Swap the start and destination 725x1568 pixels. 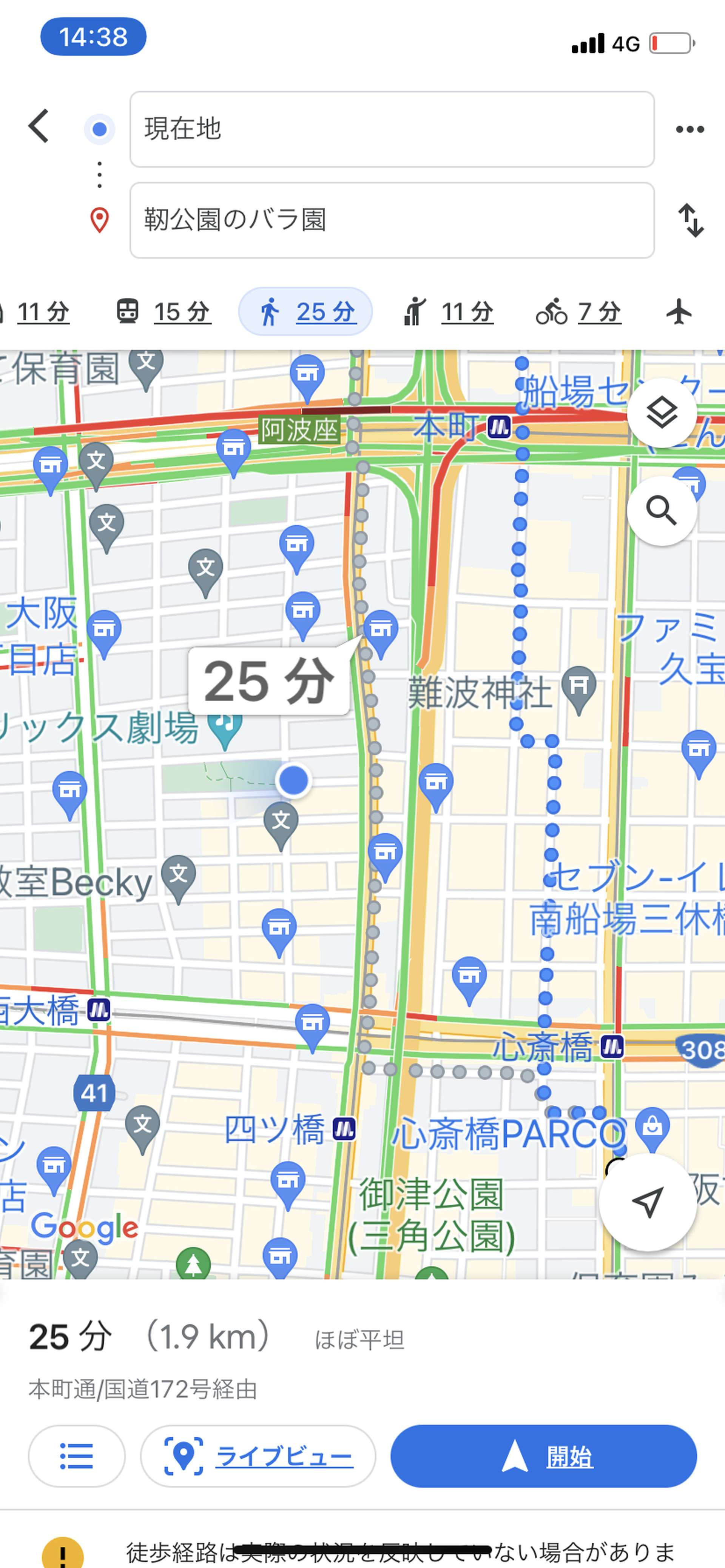click(x=691, y=220)
